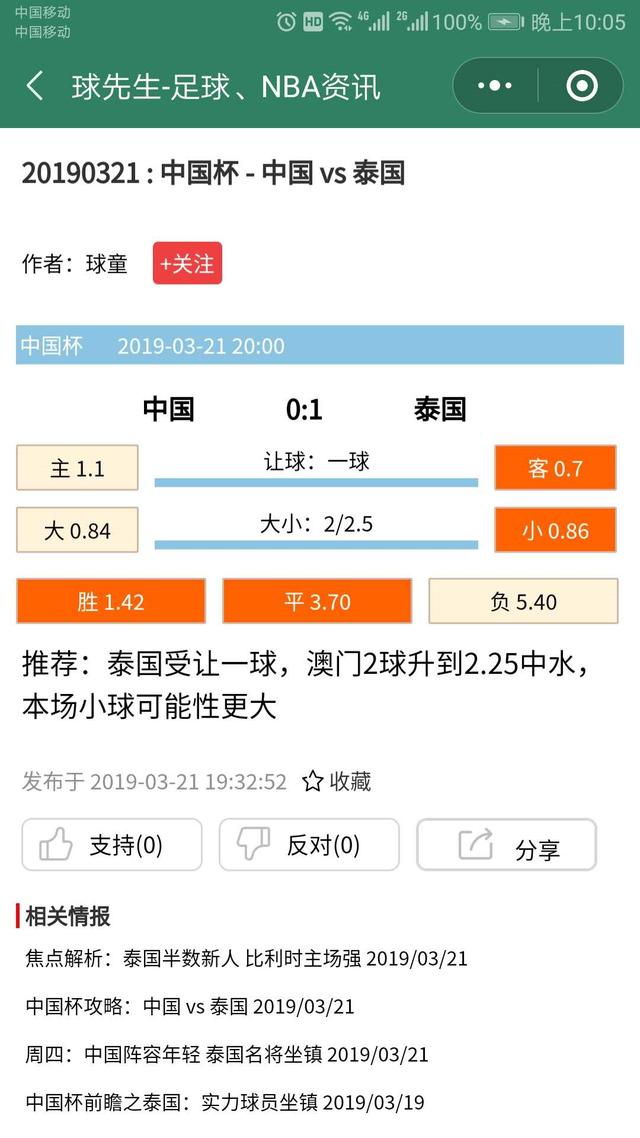The height and width of the screenshot is (1138, 640).
Task: Share this prediction with 分享
Action: (506, 846)
